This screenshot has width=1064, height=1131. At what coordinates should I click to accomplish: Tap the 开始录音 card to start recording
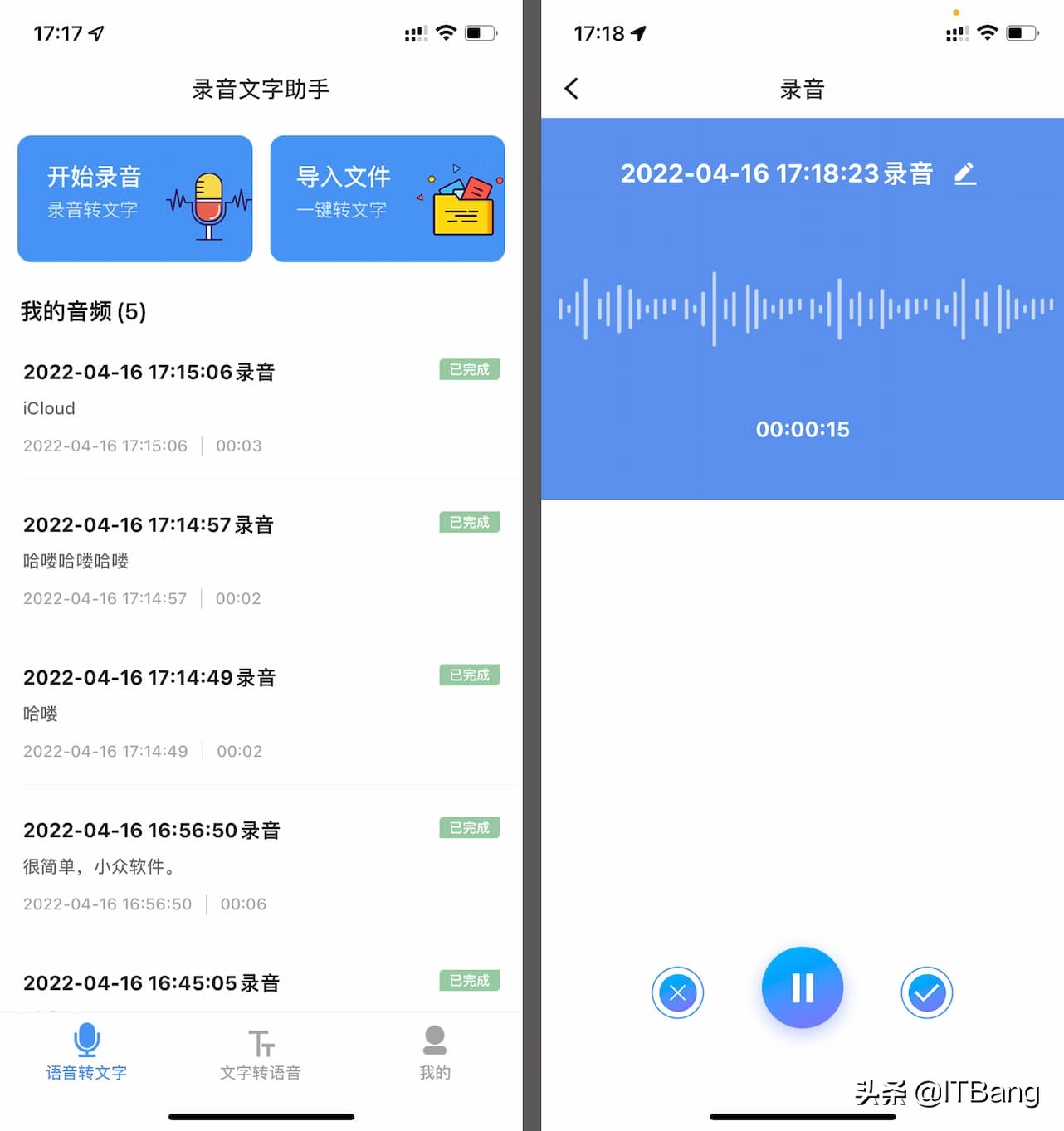134,198
